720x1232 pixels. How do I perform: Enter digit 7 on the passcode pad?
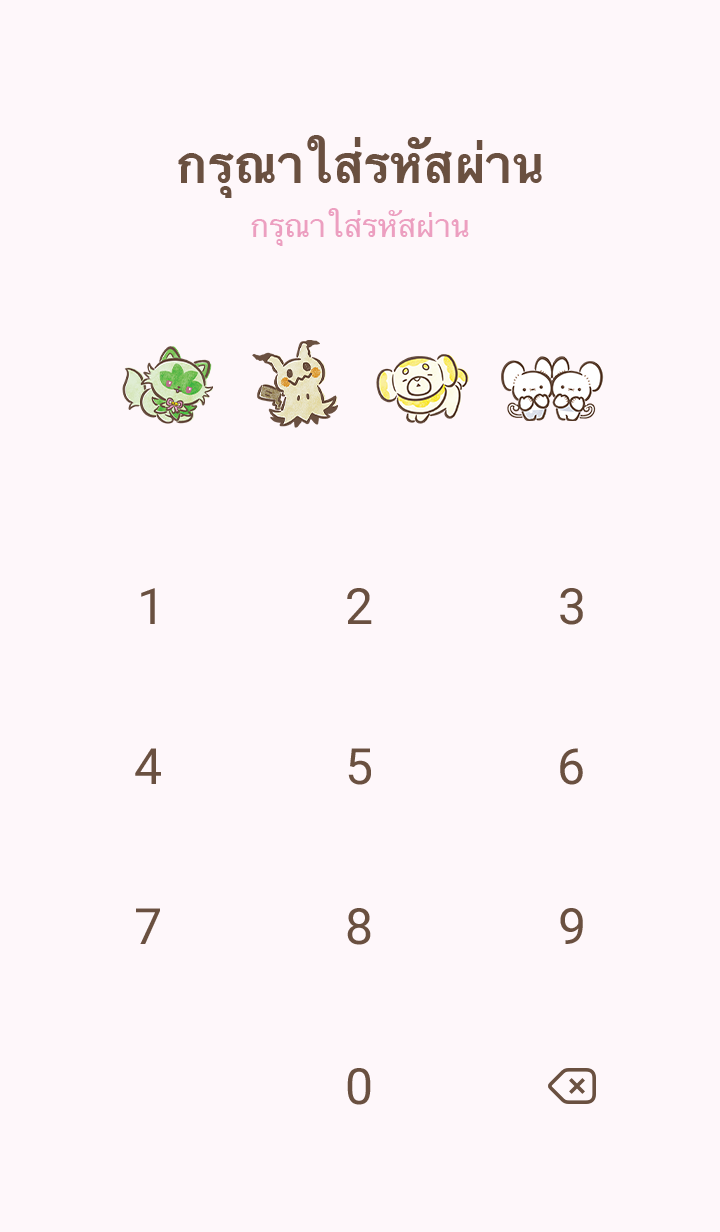tap(148, 927)
